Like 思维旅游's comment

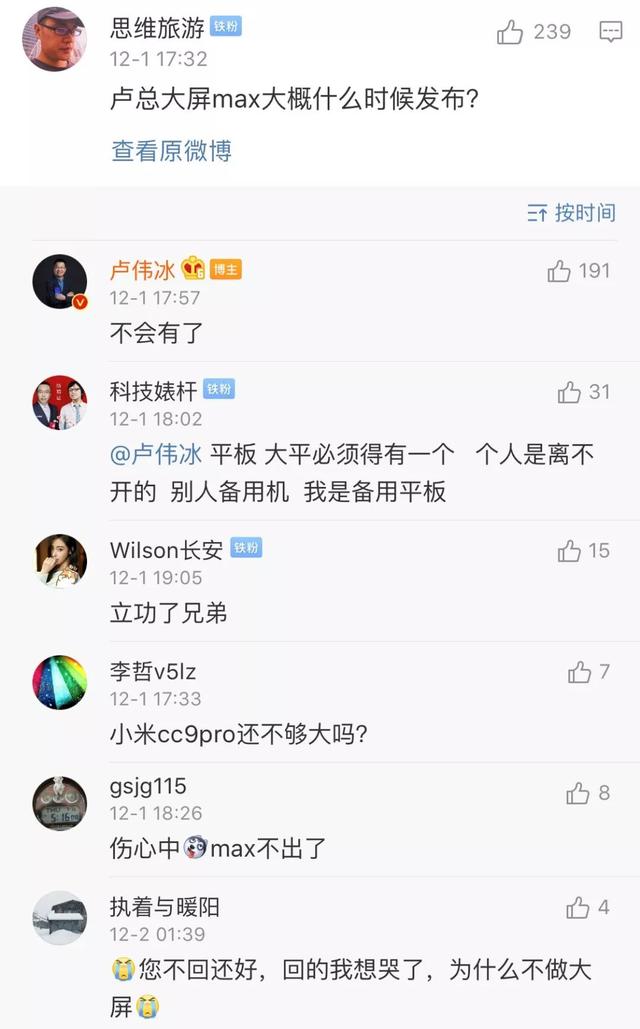[511, 33]
